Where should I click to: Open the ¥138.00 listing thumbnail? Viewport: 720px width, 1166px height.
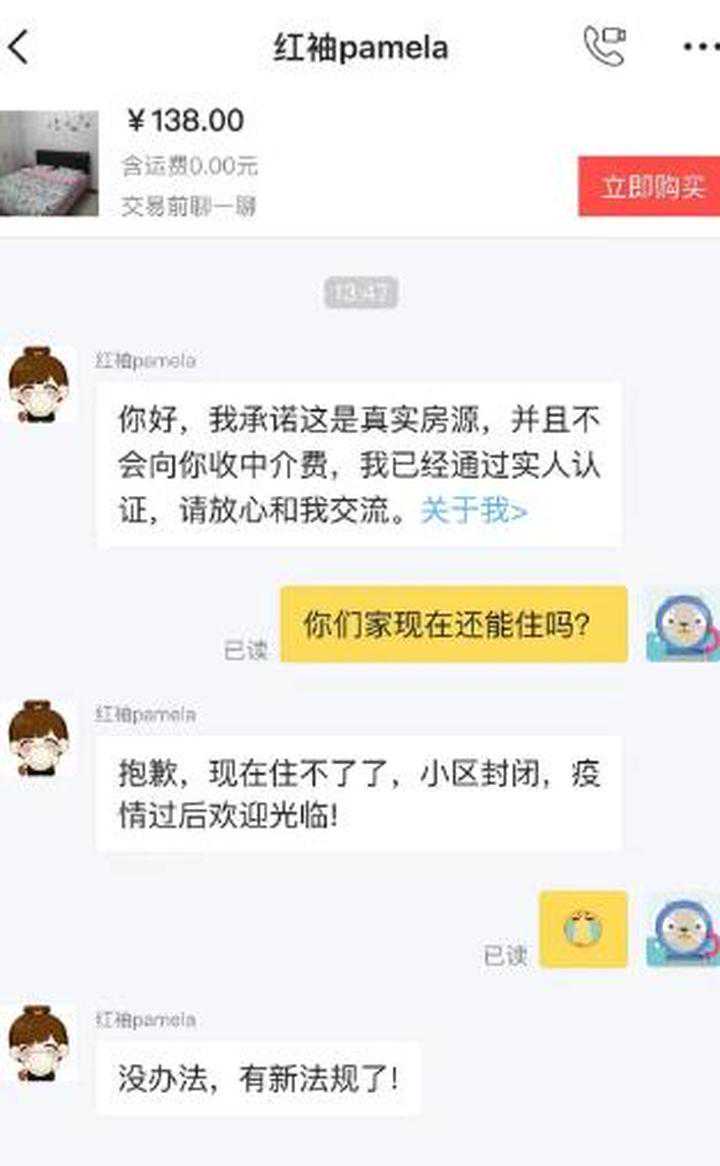click(x=49, y=163)
